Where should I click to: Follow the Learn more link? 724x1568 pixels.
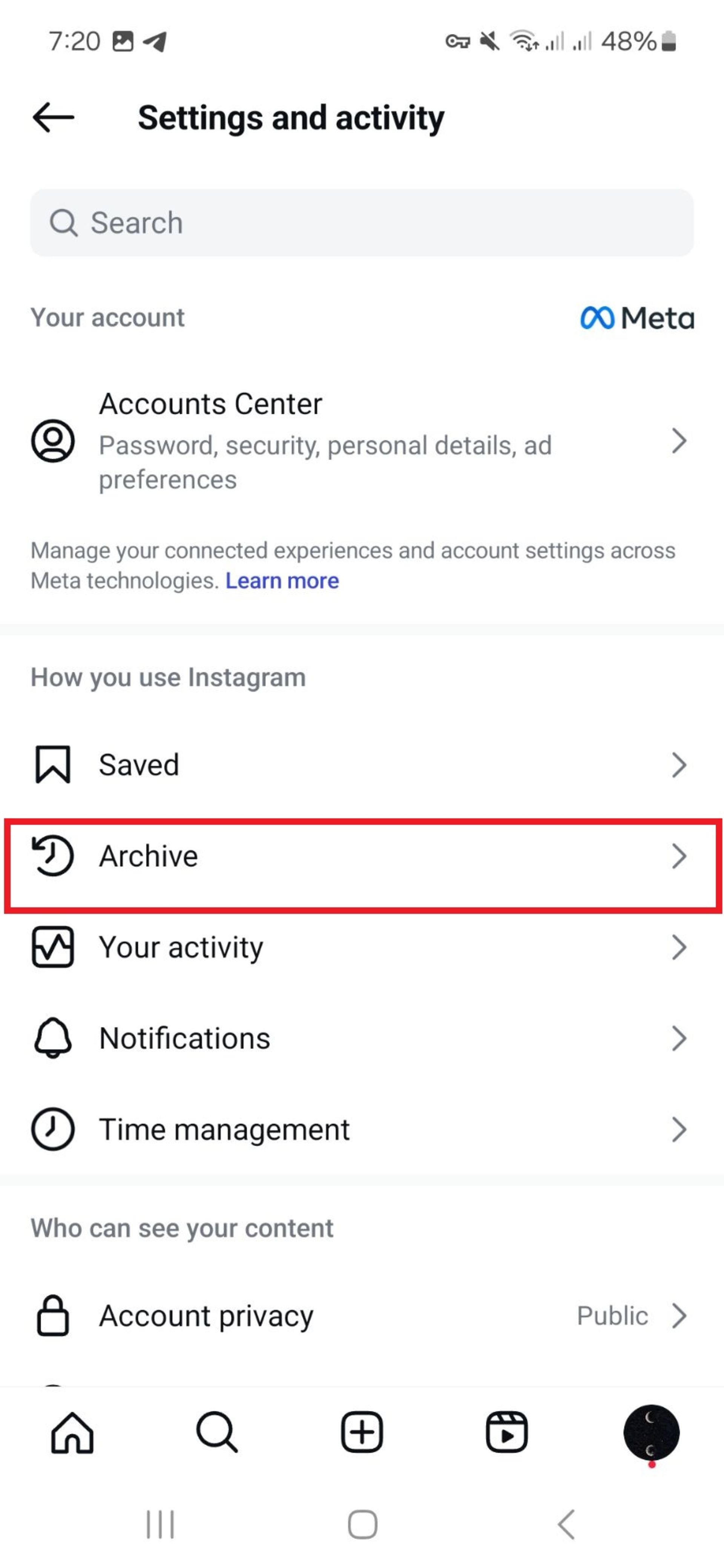pos(282,581)
